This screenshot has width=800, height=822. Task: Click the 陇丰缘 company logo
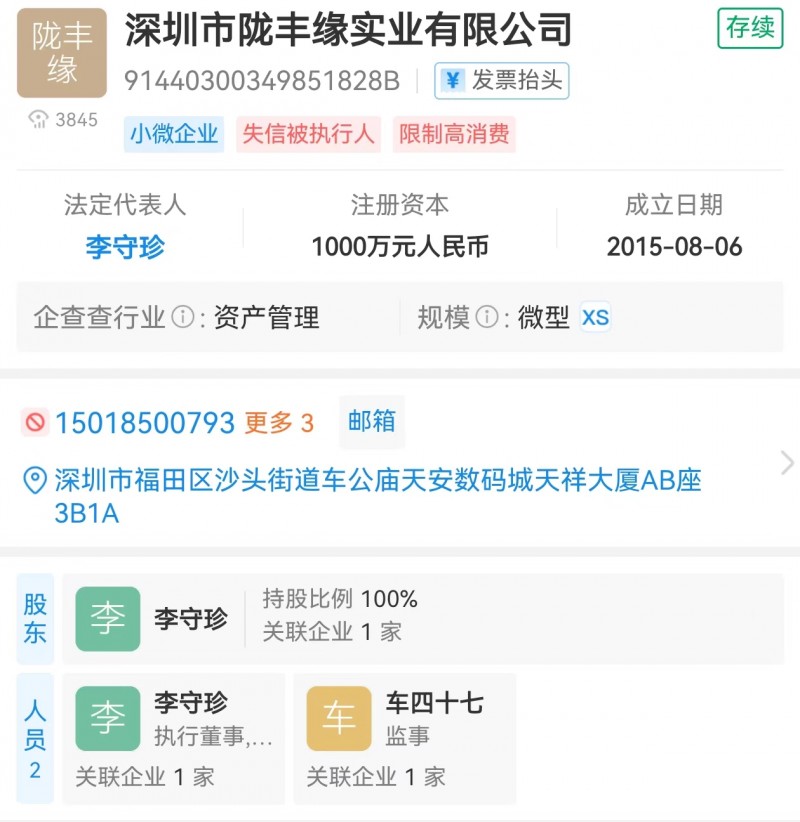(61, 52)
